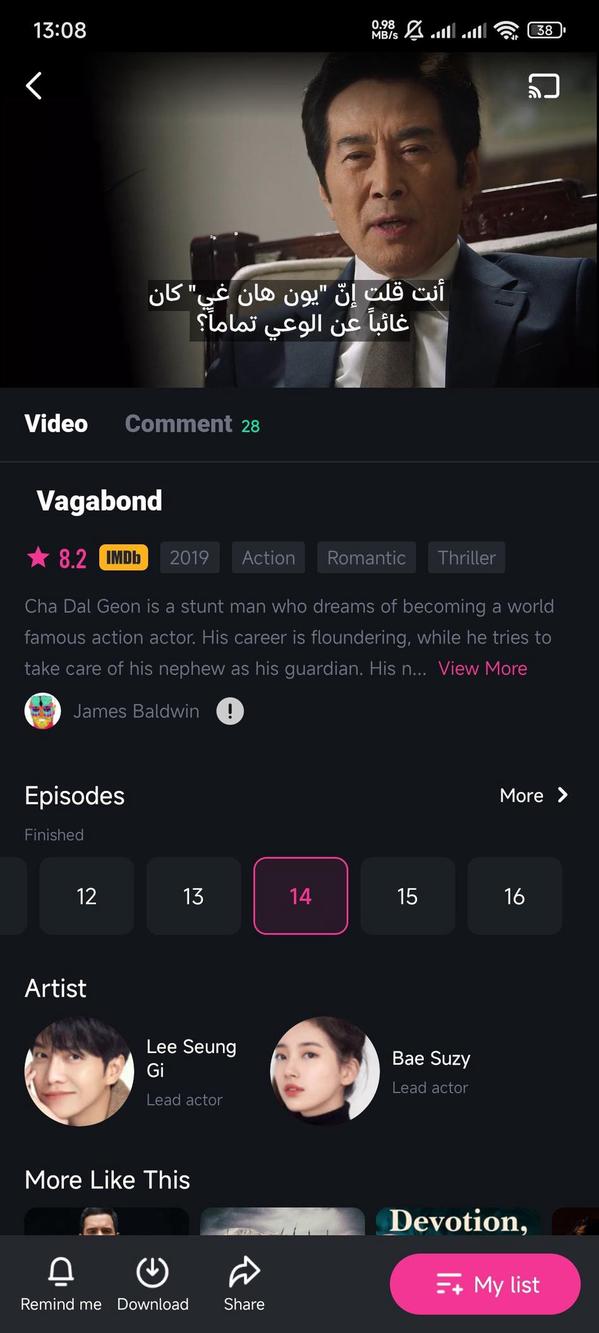Play episode 13
Viewport: 599px width, 1333px height.
coord(194,896)
